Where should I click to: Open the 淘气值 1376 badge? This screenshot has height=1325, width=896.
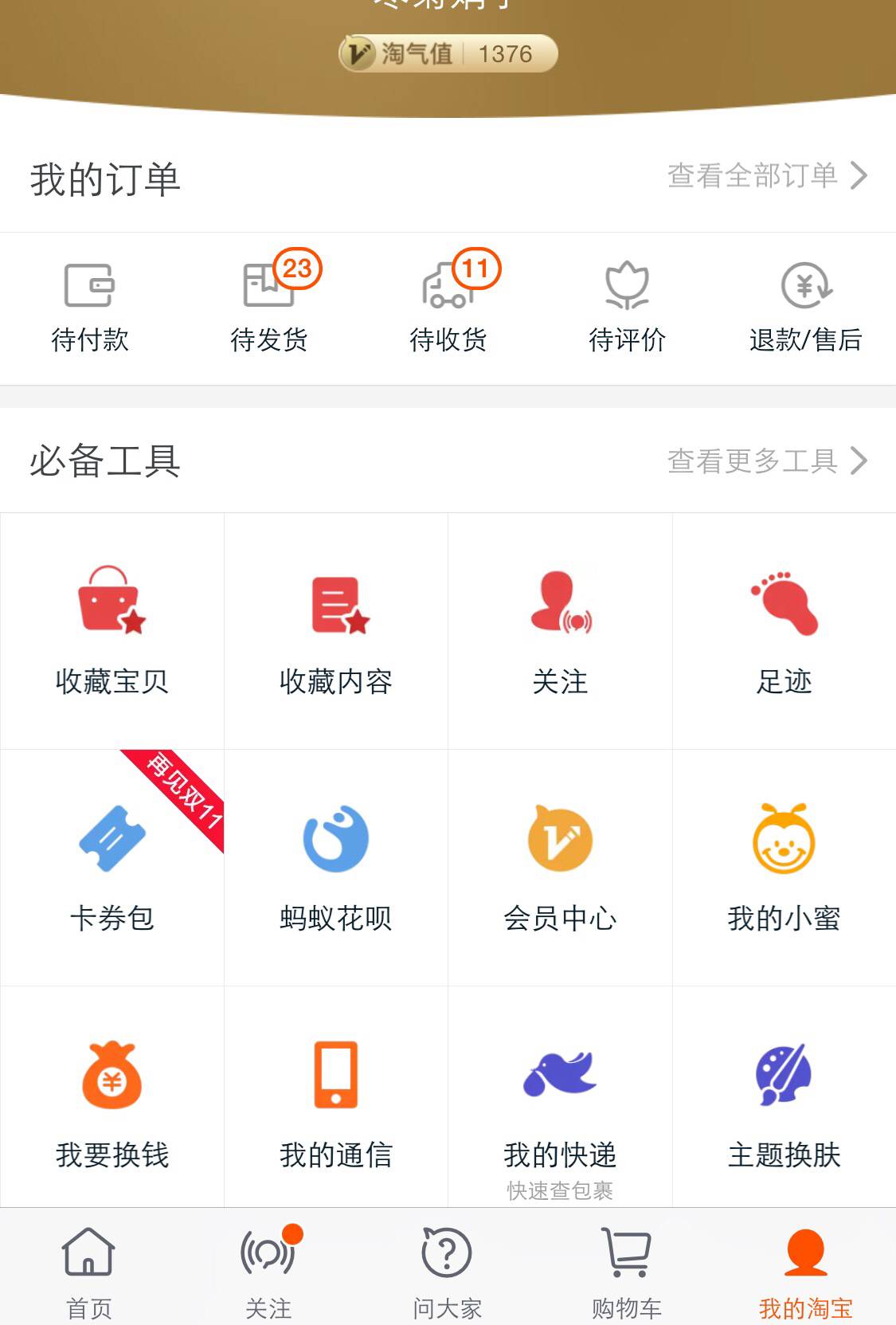tap(448, 53)
